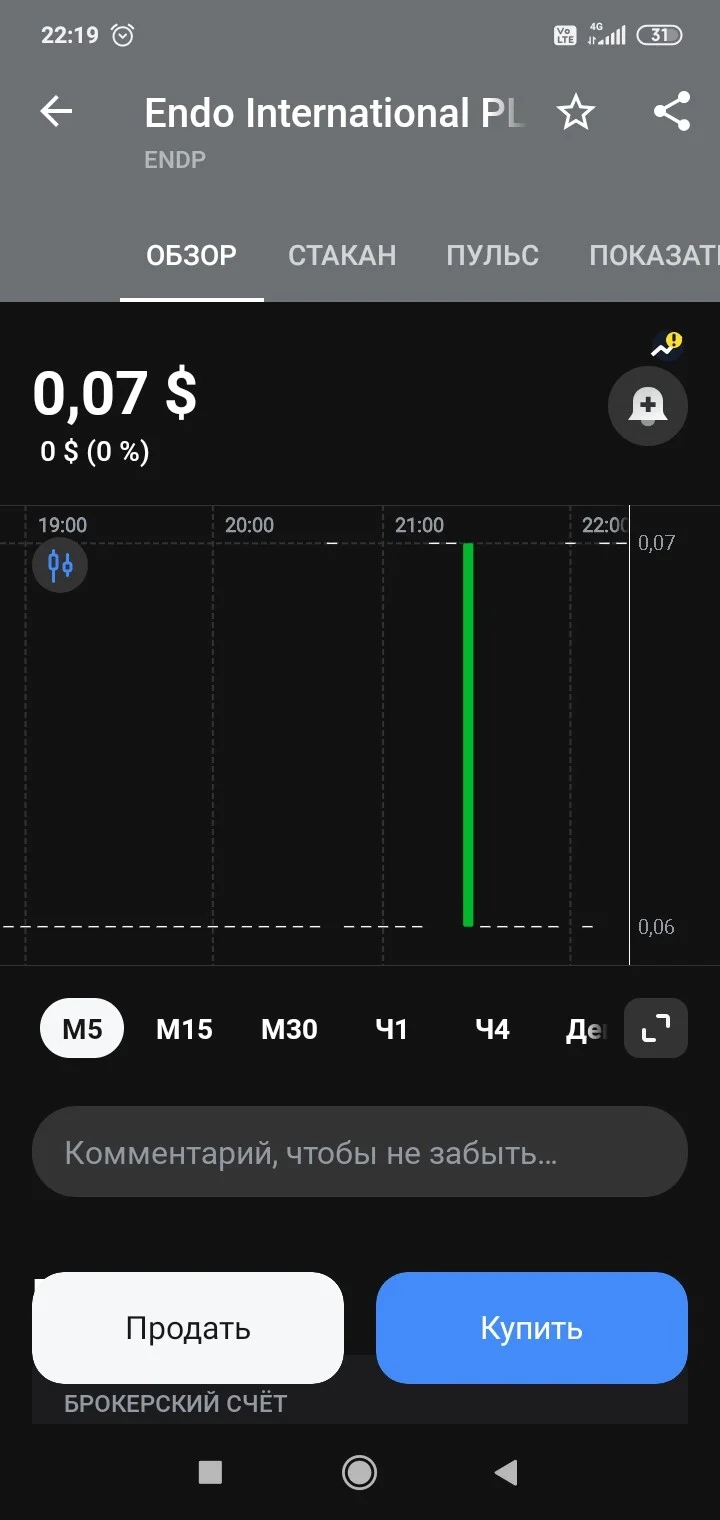
Task: Switch to the Стакан tab
Action: click(342, 255)
